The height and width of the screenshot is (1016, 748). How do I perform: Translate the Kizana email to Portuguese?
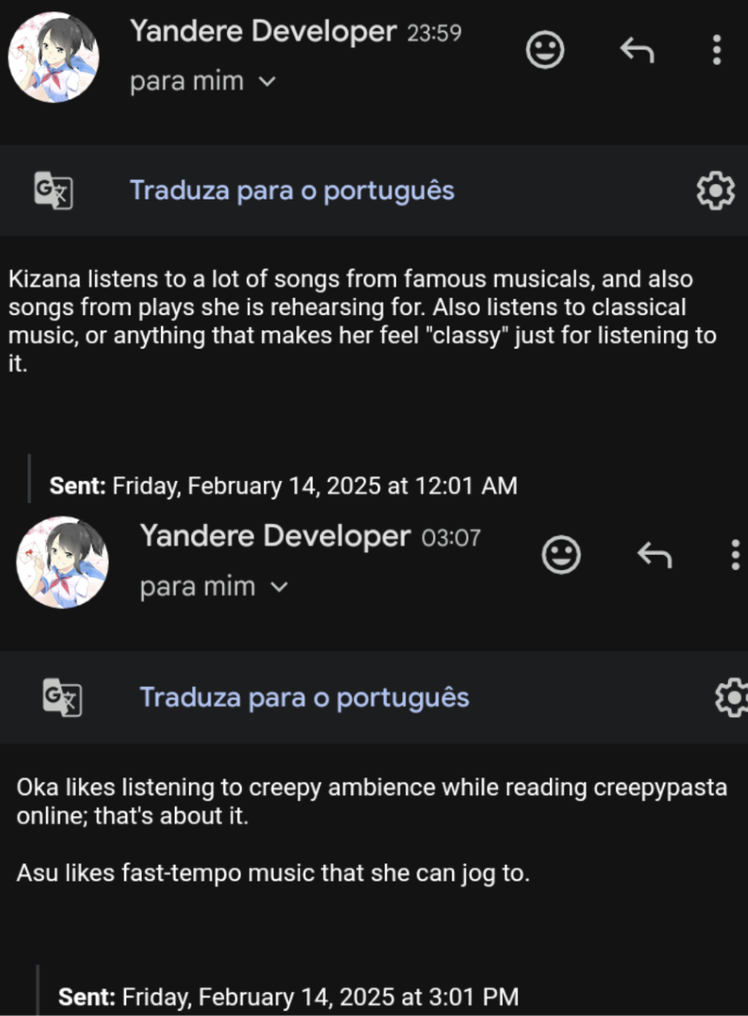tap(292, 190)
